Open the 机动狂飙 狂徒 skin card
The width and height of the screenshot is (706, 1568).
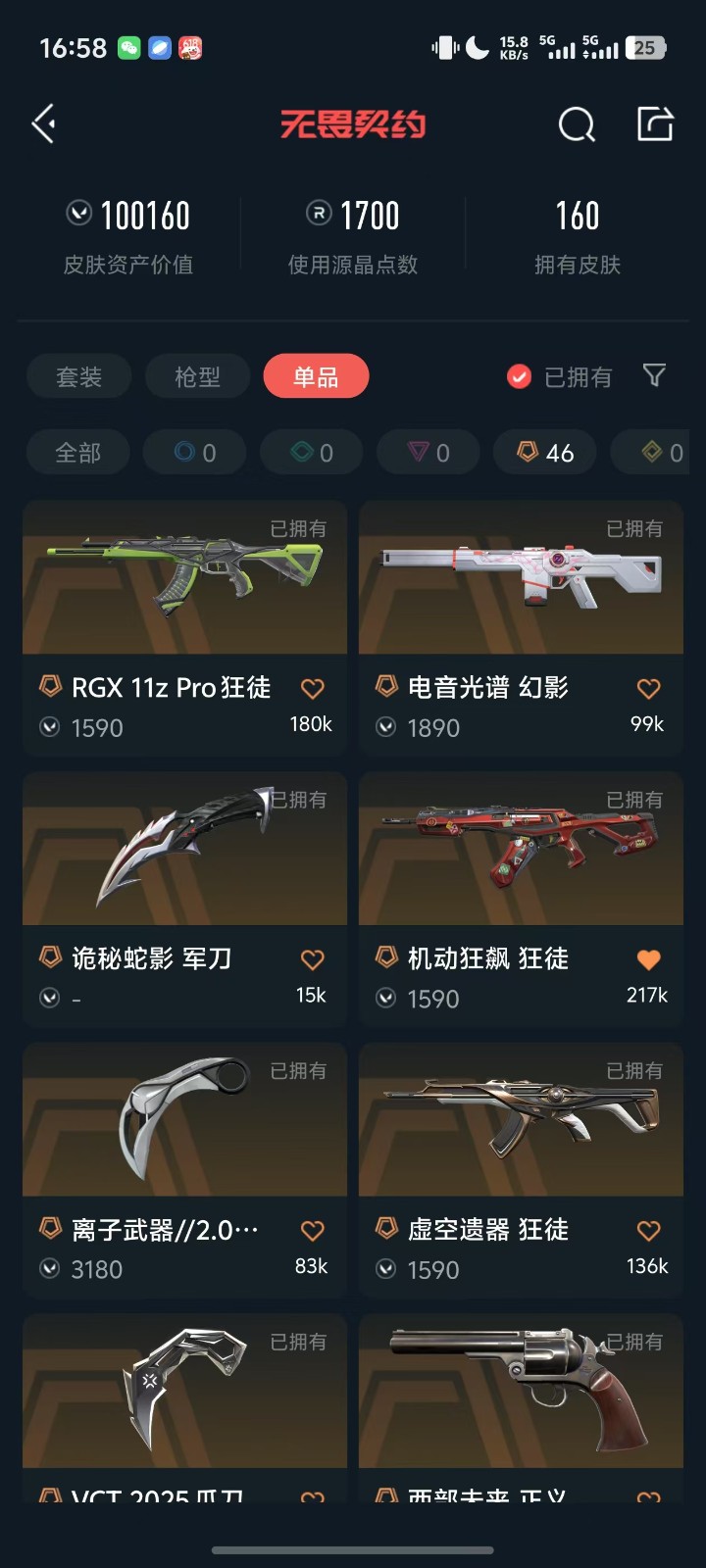pyautogui.click(x=521, y=849)
